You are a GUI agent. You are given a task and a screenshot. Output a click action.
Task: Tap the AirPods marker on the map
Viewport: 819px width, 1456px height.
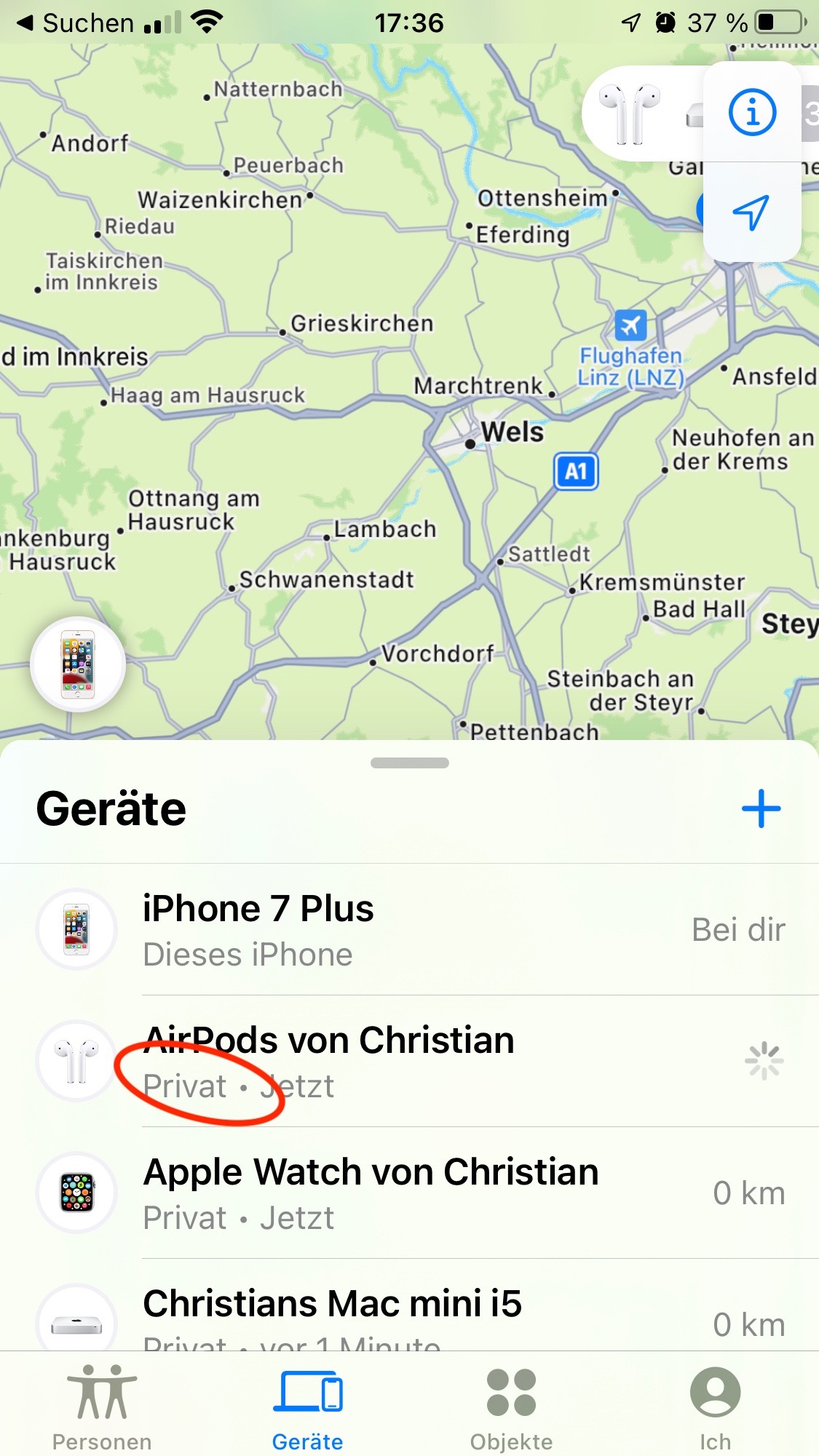630,114
